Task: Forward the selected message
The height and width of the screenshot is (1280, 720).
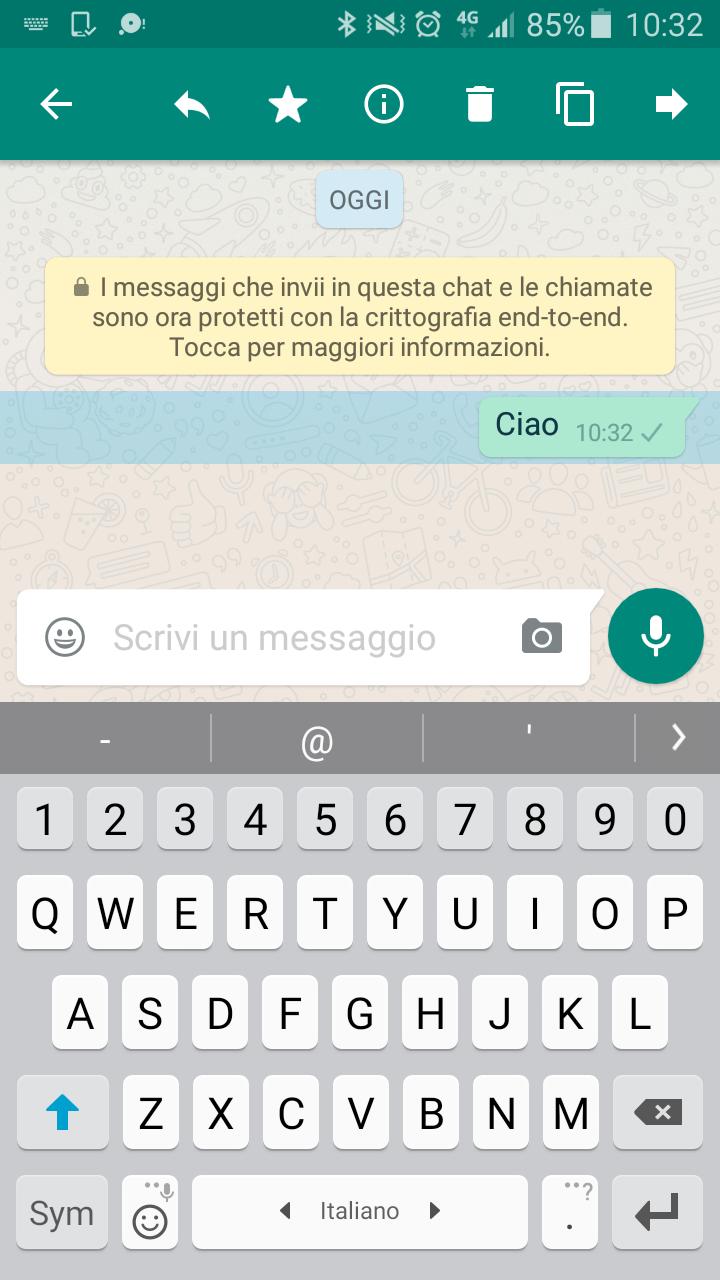Action: pos(671,104)
